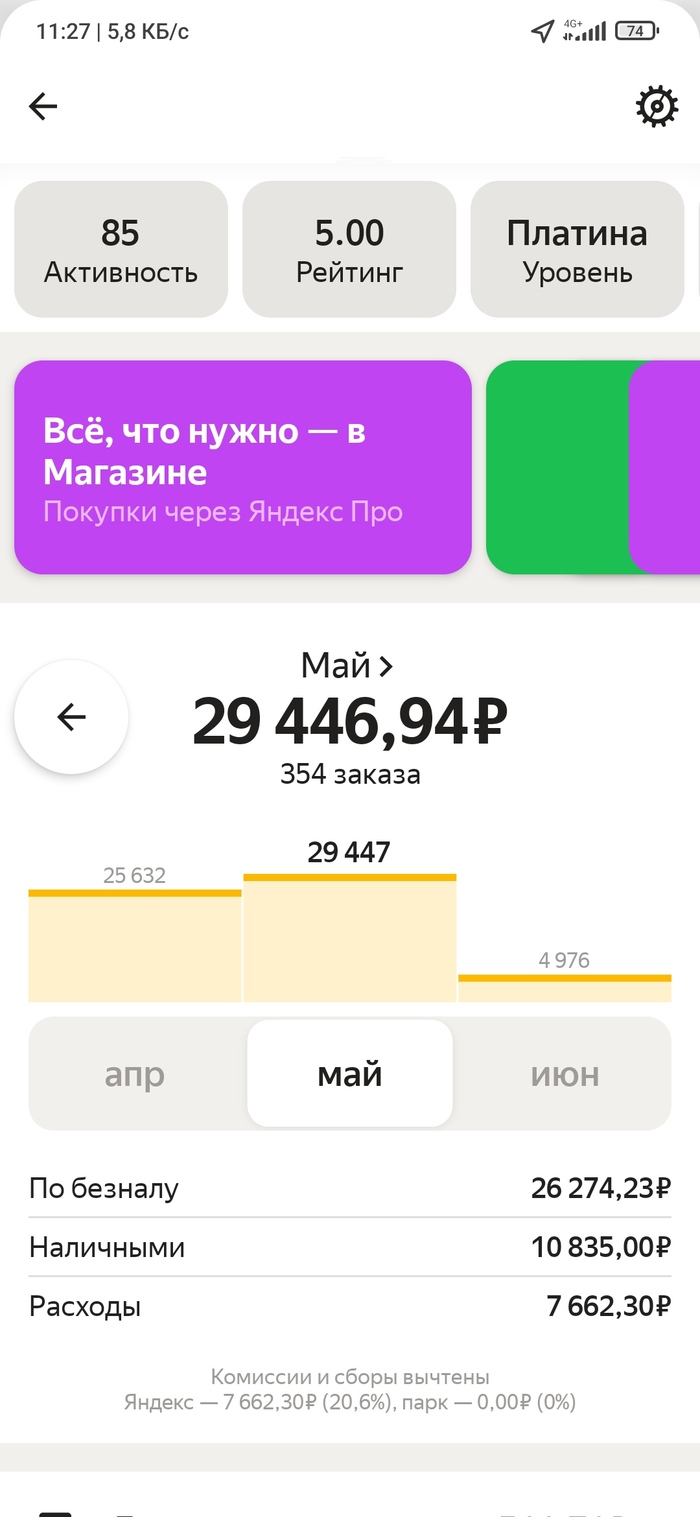Viewport: 700px width, 1517px height.
Task: Switch to the июн month
Action: point(565,1074)
